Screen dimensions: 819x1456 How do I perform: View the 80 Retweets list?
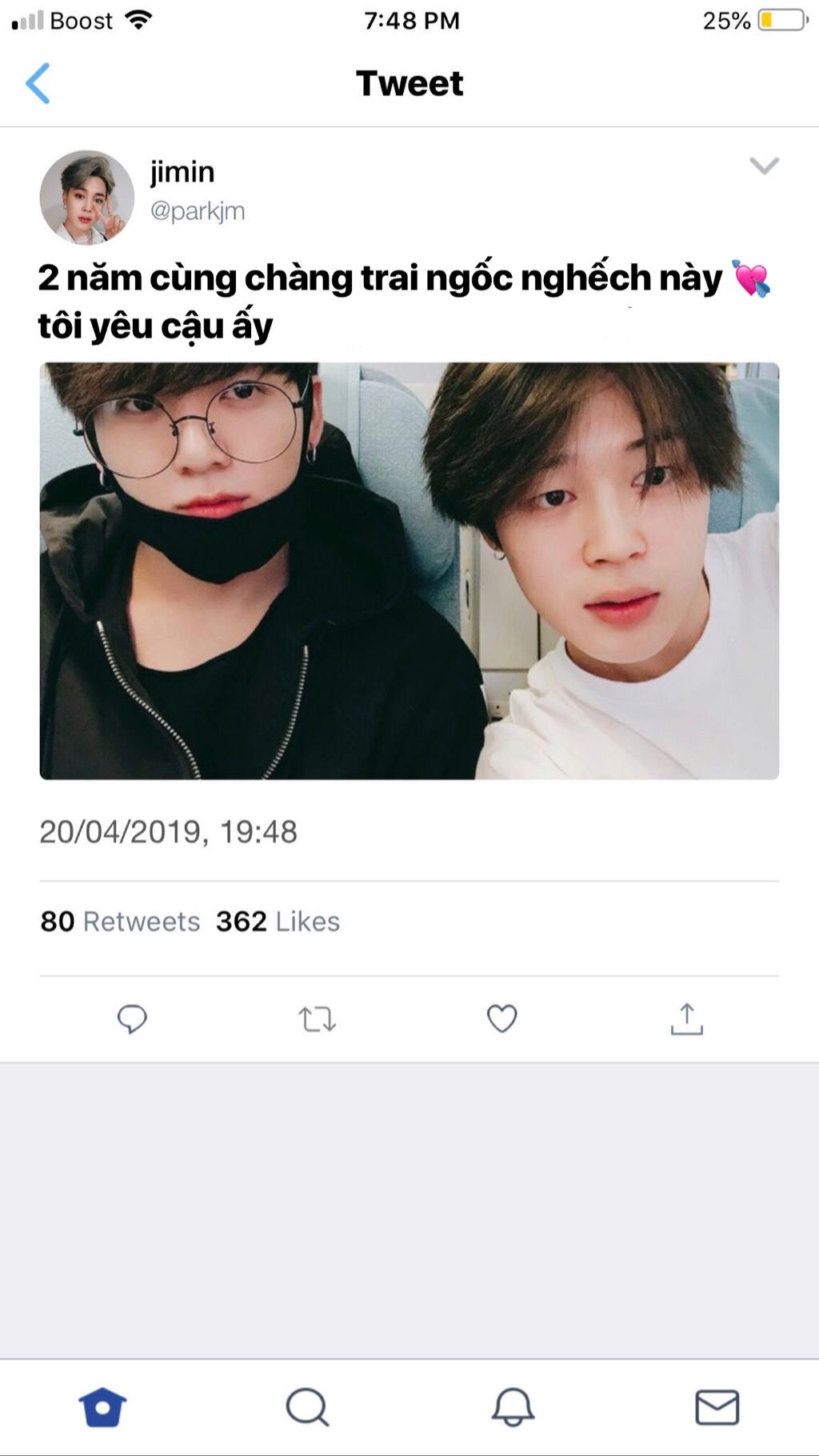coord(120,922)
